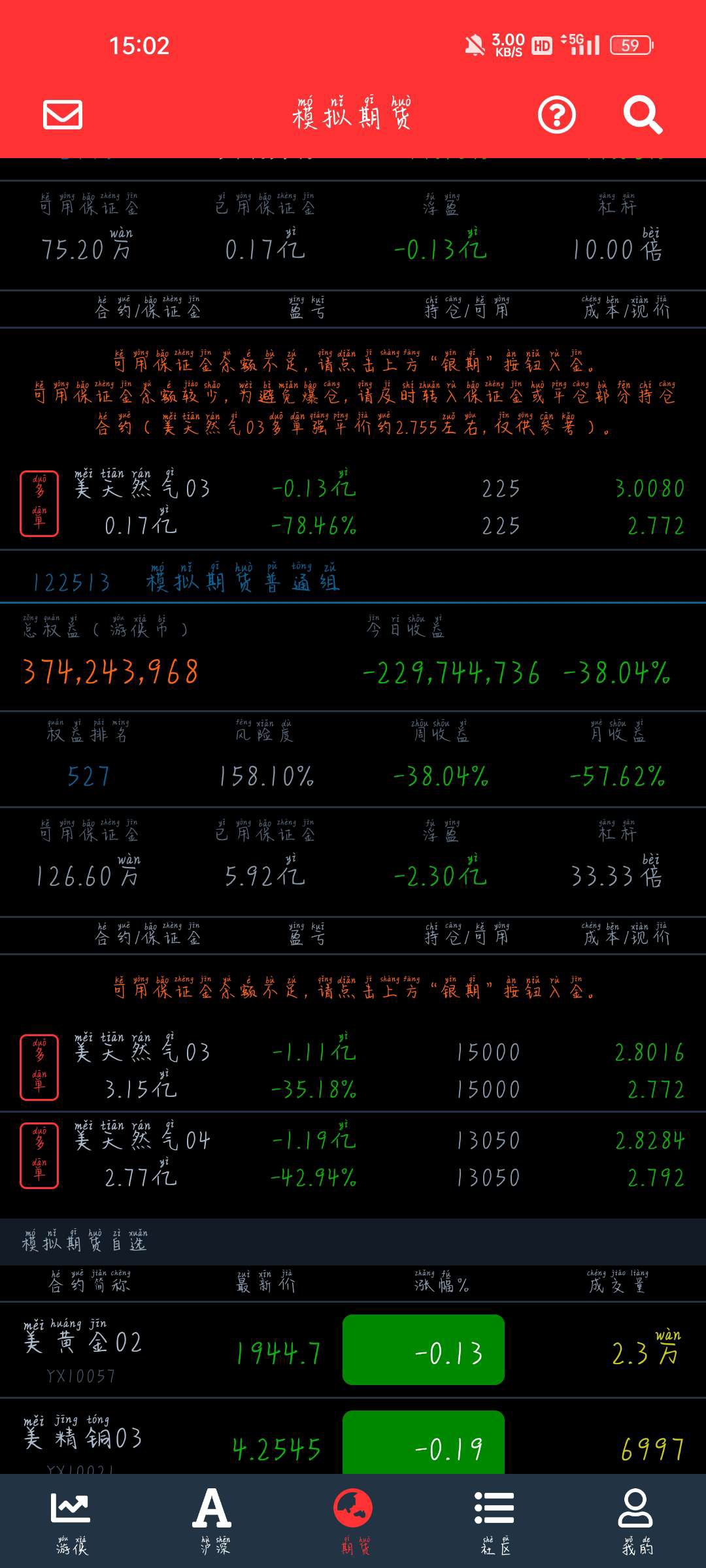Open the 美黄金02 contract row
Image resolution: width=706 pixels, height=1568 pixels.
353,1350
